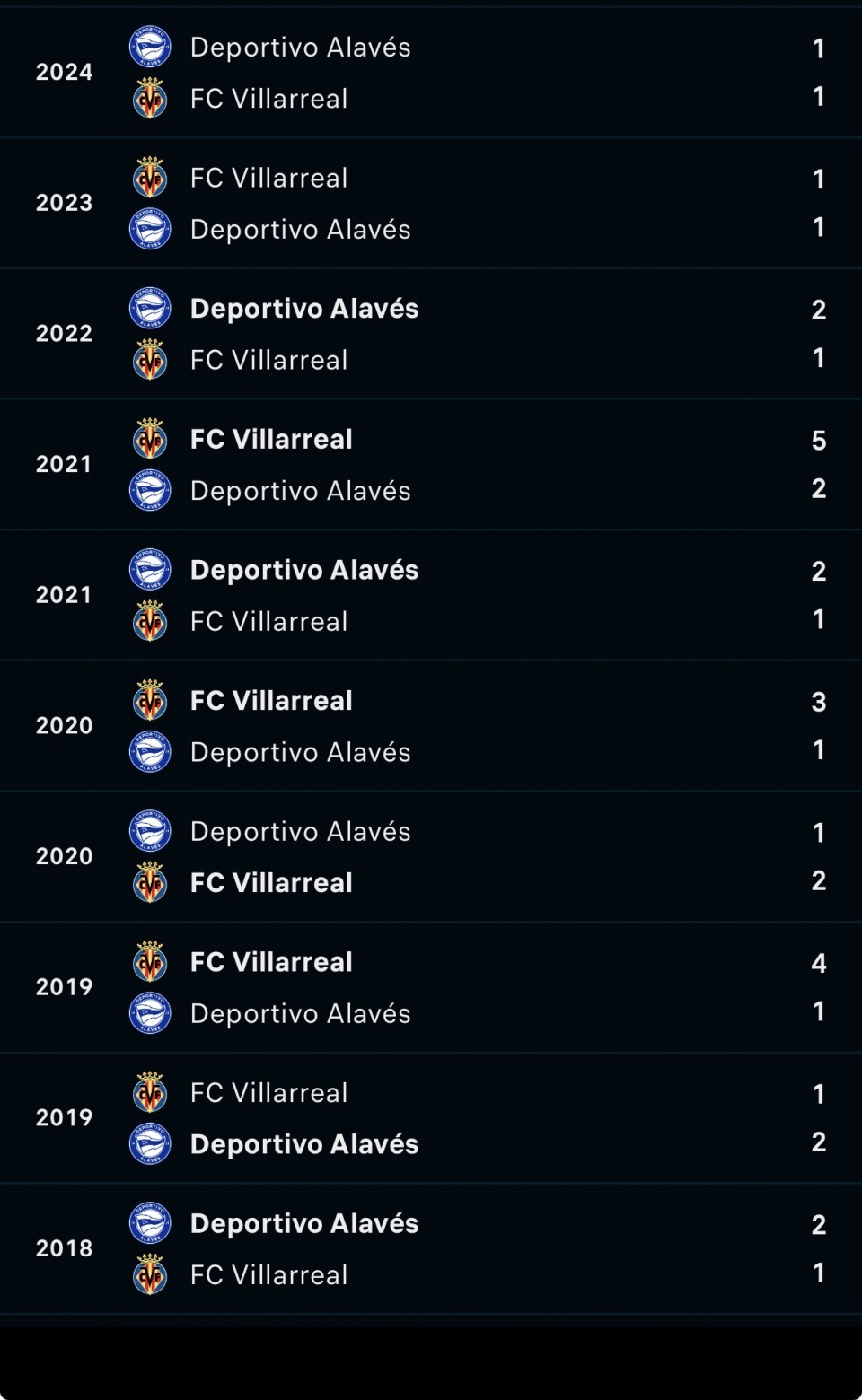Open the 2021 Alavés 2-1 Villarreal result

pos(431,595)
